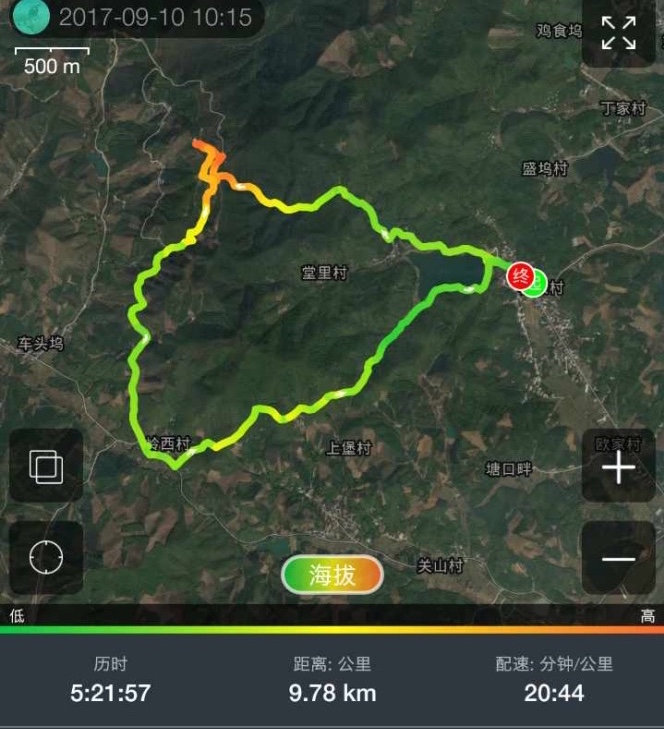Tap the red 终 finish marker
This screenshot has width=664, height=729.
tap(520, 275)
